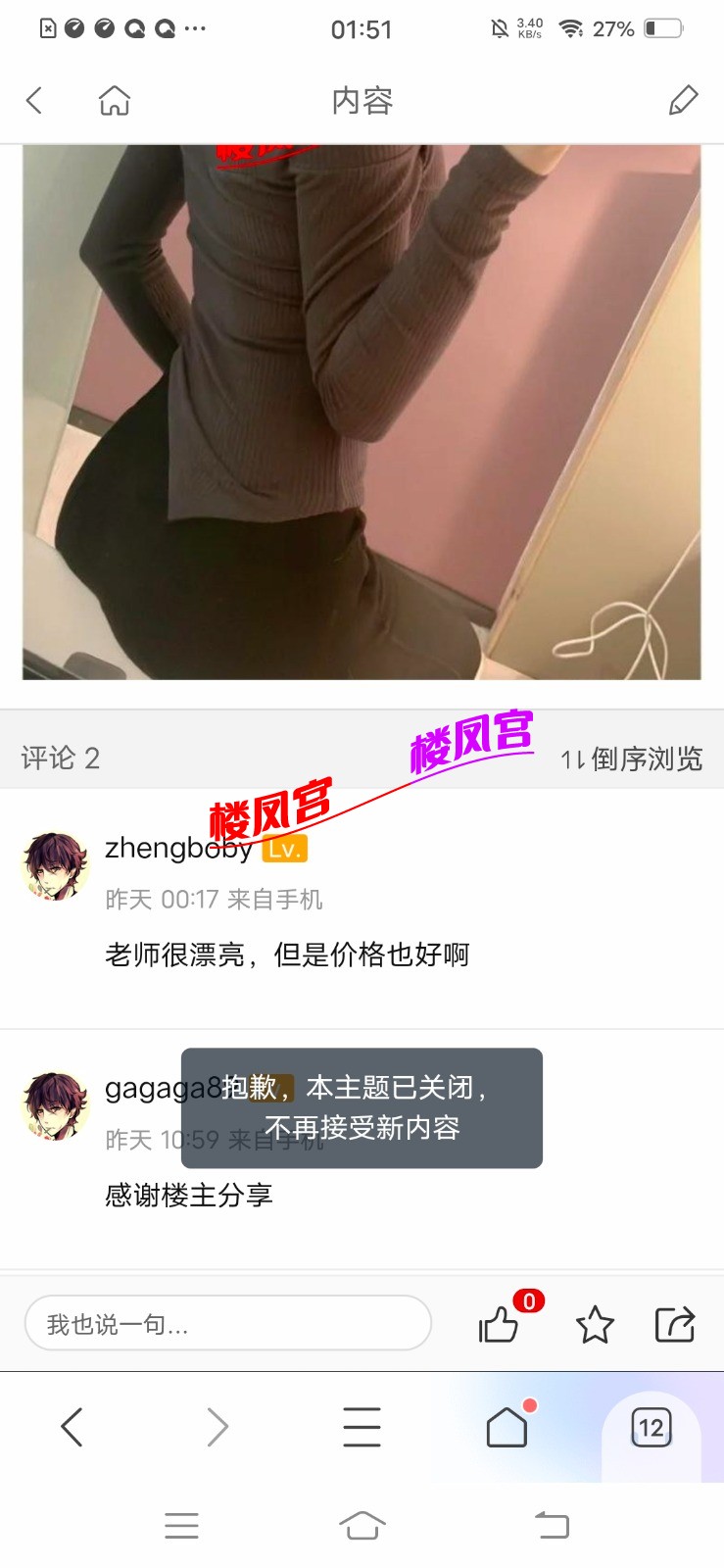Like this post with thumbs up

click(500, 1324)
